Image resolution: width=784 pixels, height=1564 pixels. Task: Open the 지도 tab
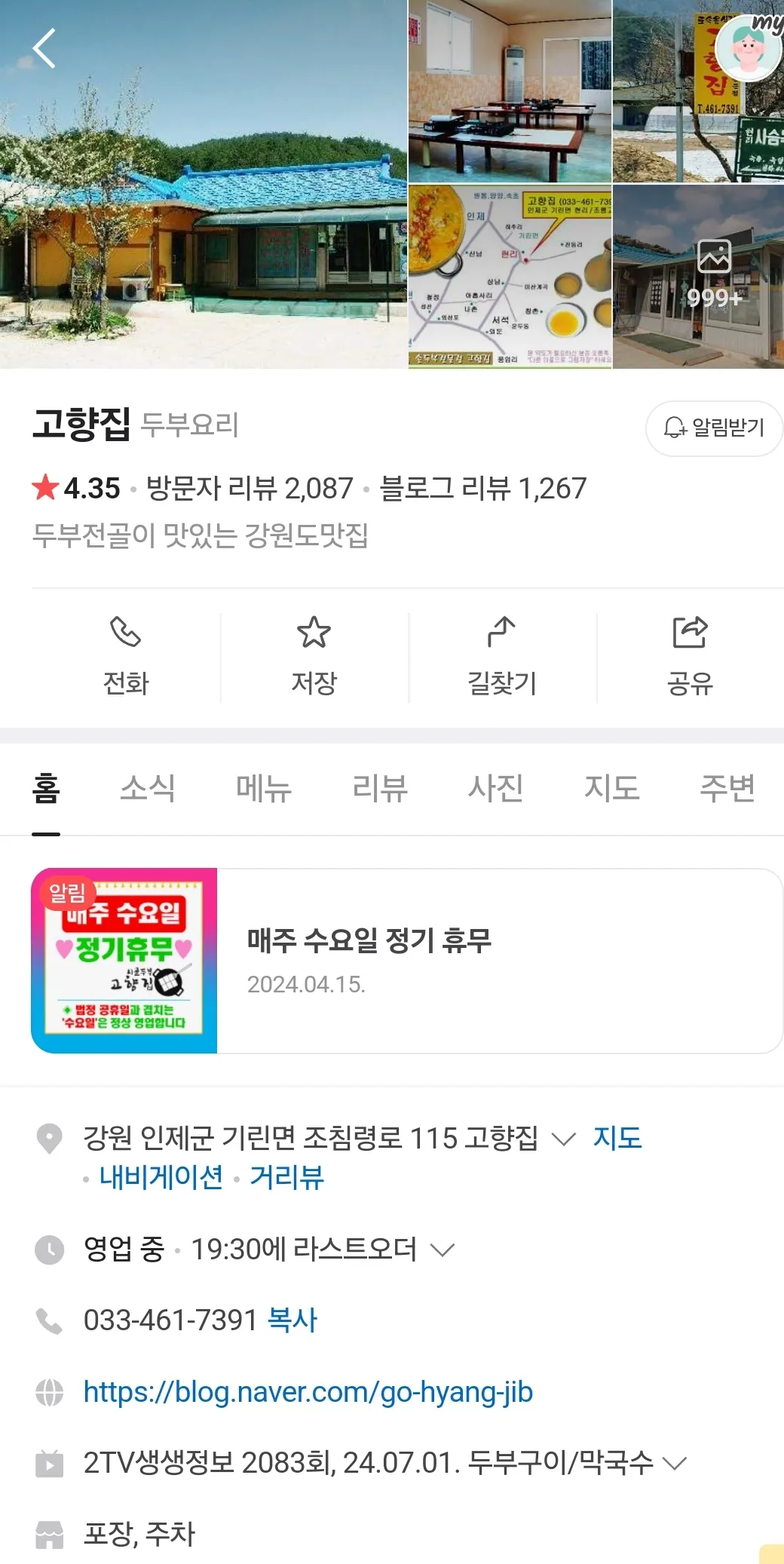tap(611, 789)
